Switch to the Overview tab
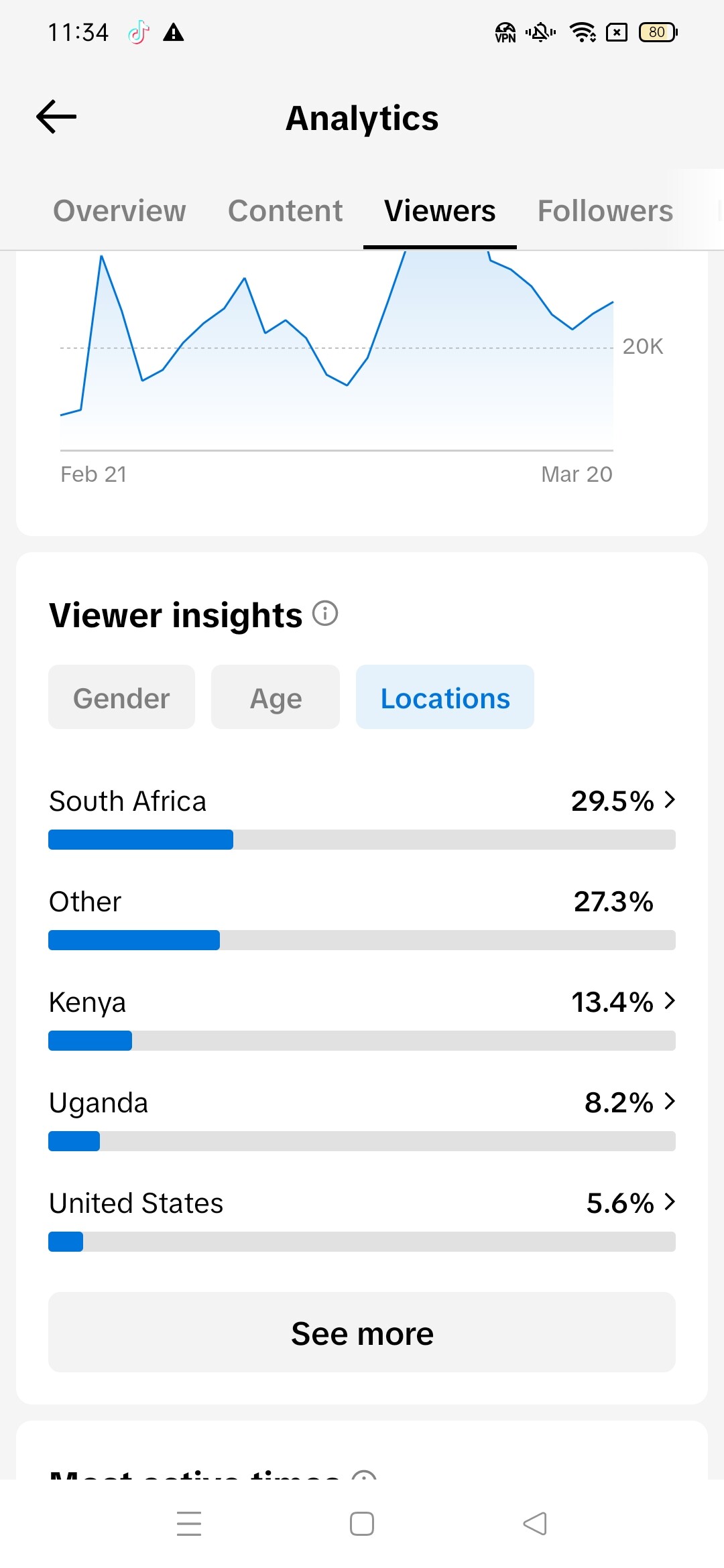724x1568 pixels. (x=119, y=210)
